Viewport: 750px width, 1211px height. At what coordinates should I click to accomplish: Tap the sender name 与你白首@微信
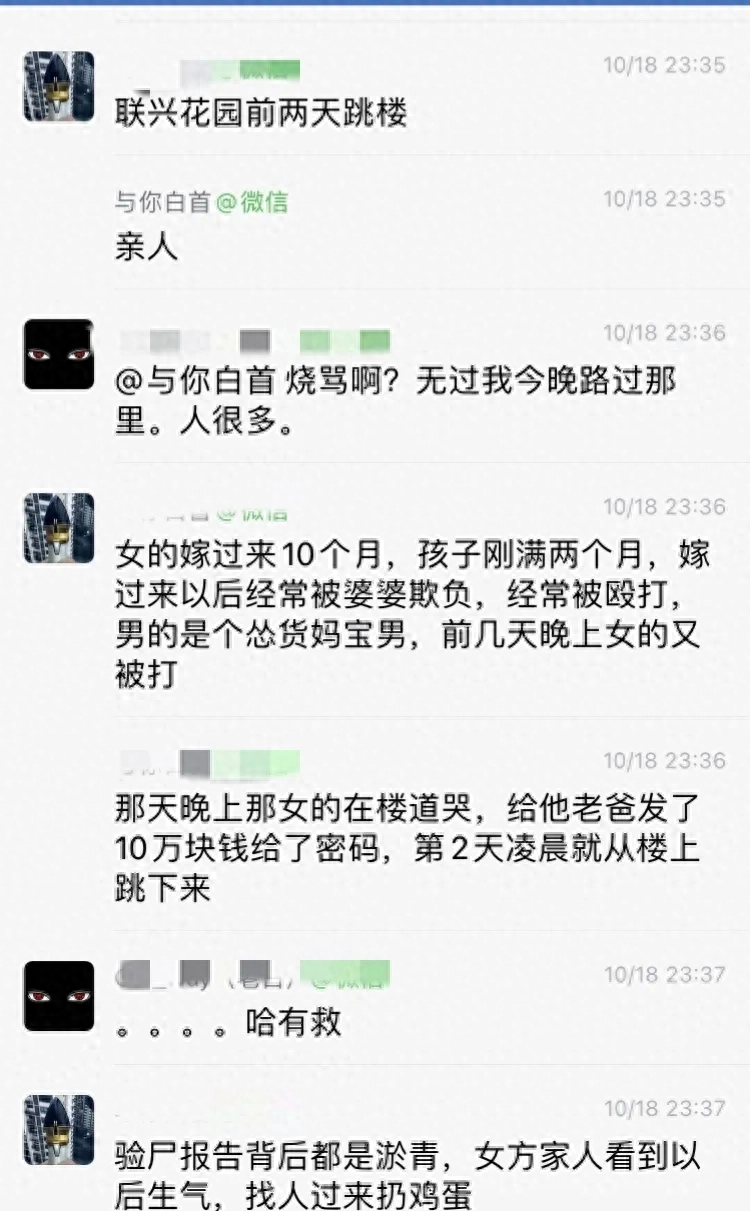coord(201,202)
